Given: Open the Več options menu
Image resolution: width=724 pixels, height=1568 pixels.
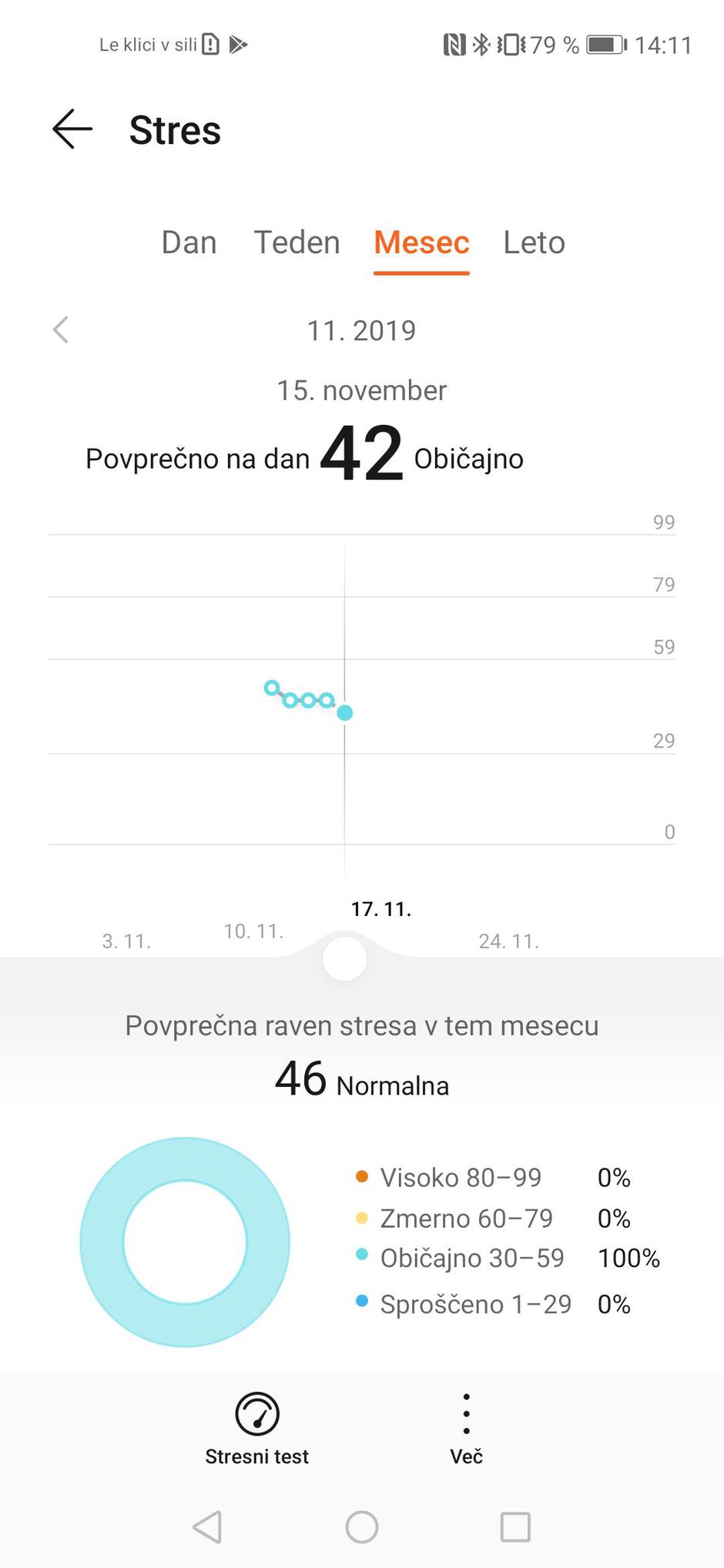Looking at the screenshot, I should (x=466, y=1429).
